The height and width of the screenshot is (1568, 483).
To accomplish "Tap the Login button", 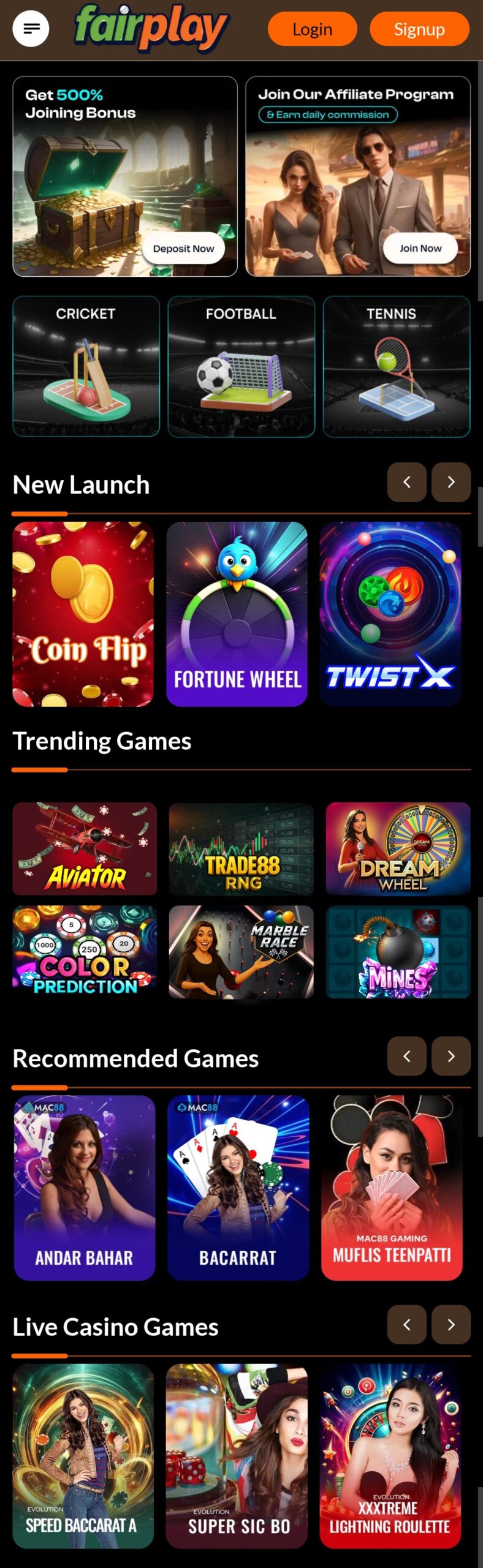I will 312,29.
